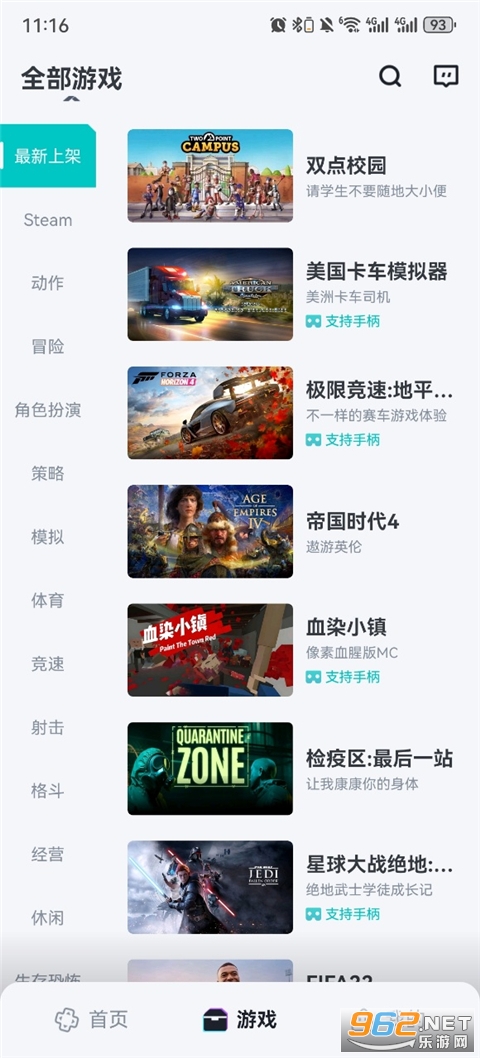
Task: Open 美国卡车模拟器 game
Action: [x=290, y=294]
